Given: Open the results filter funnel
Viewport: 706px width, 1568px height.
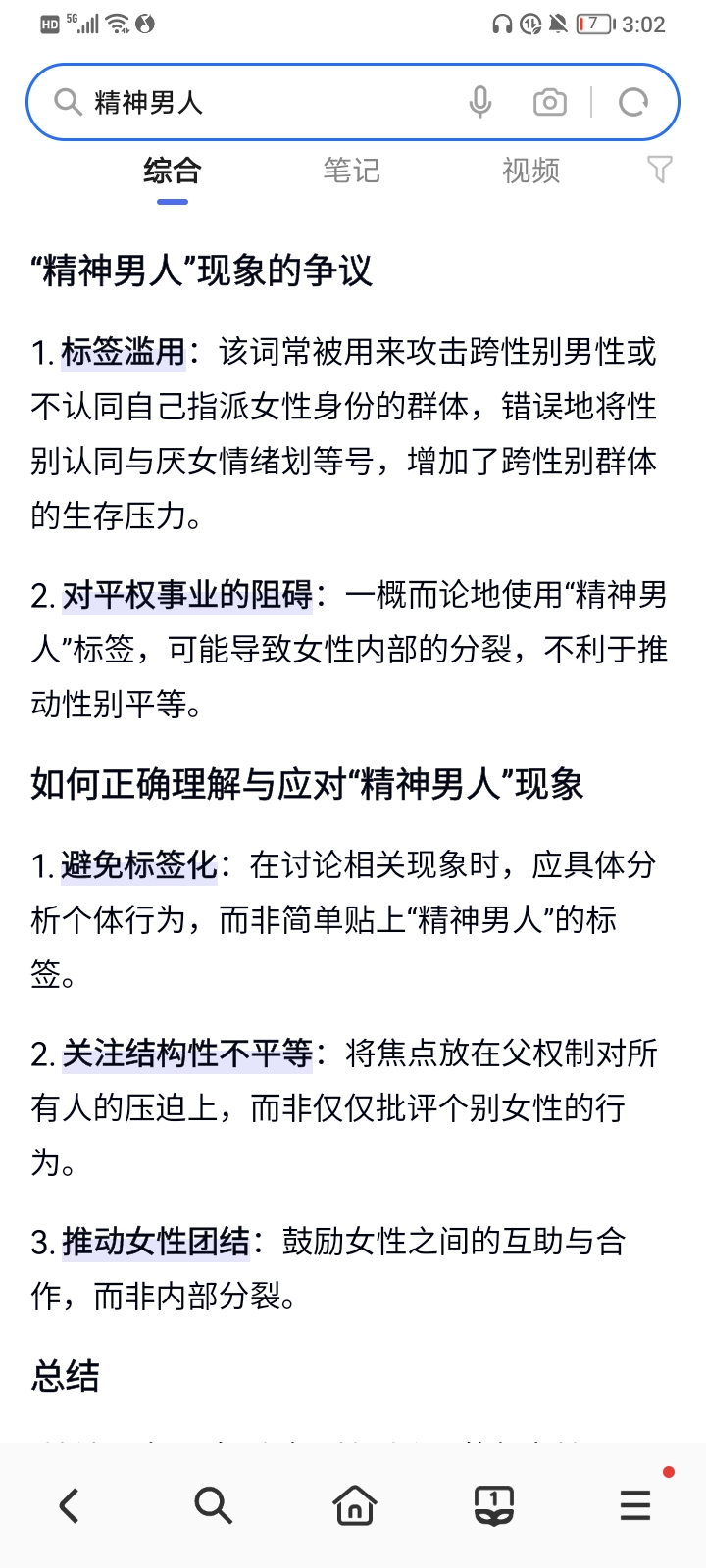Looking at the screenshot, I should click(660, 170).
